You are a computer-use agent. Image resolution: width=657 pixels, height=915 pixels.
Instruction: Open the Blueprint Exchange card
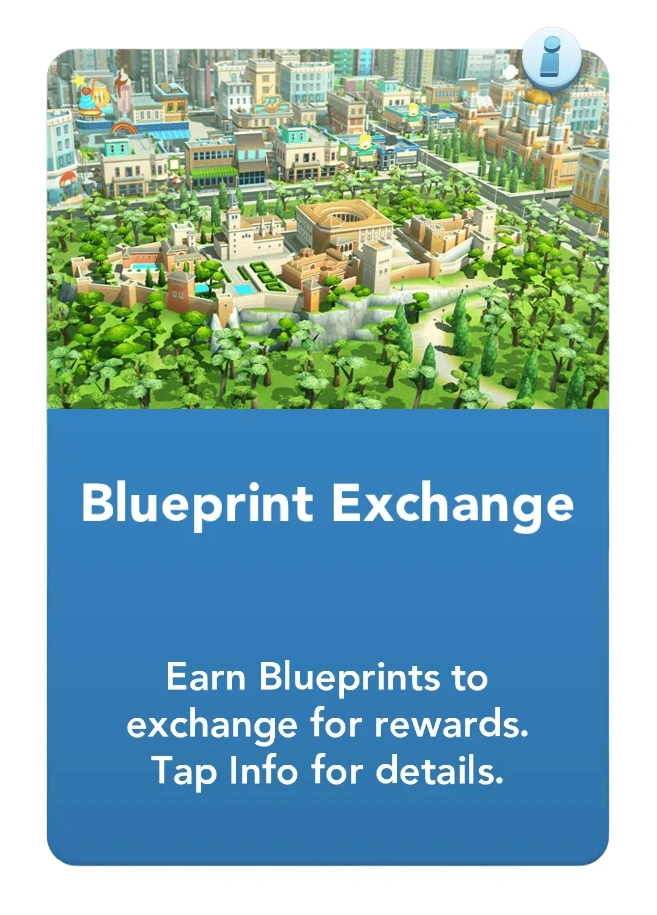(x=327, y=500)
